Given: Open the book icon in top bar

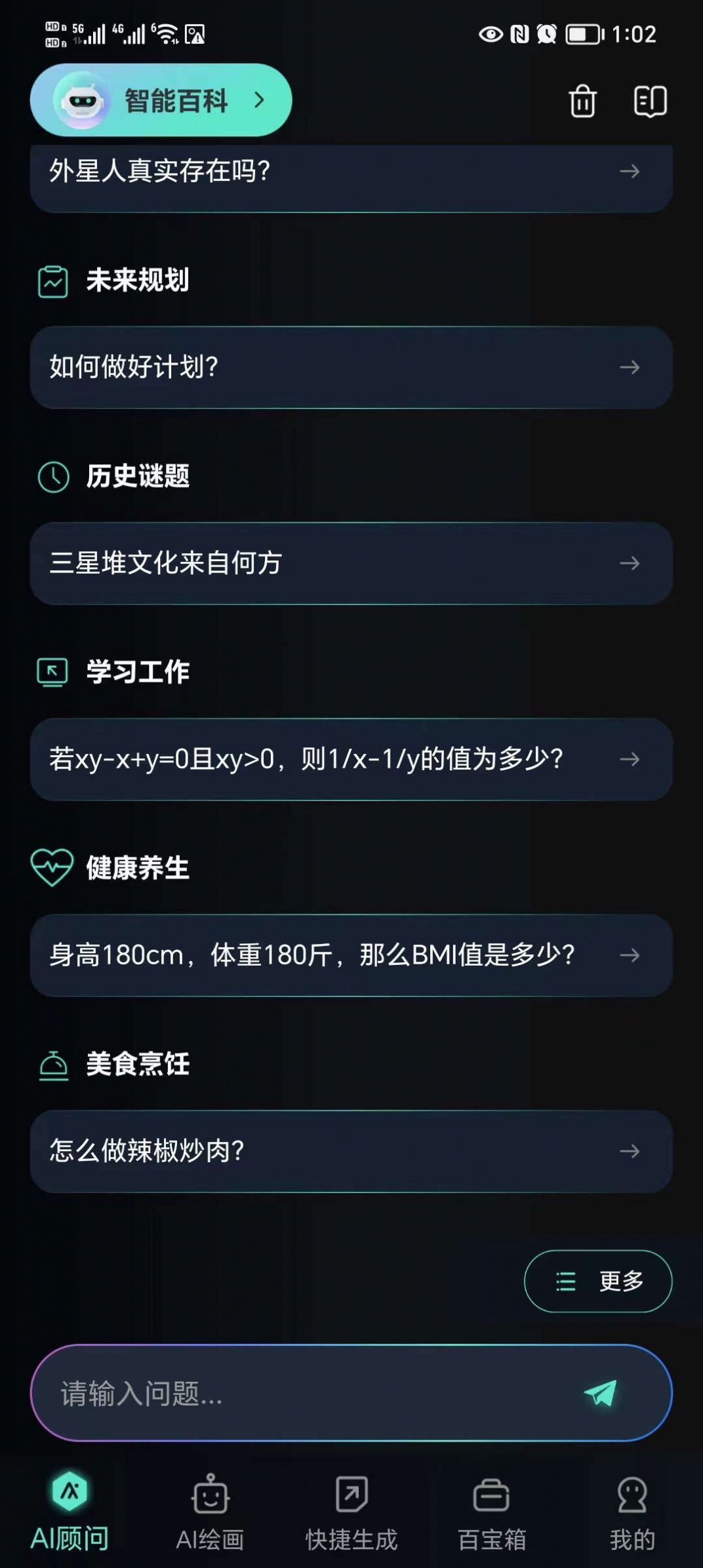Looking at the screenshot, I should (650, 102).
